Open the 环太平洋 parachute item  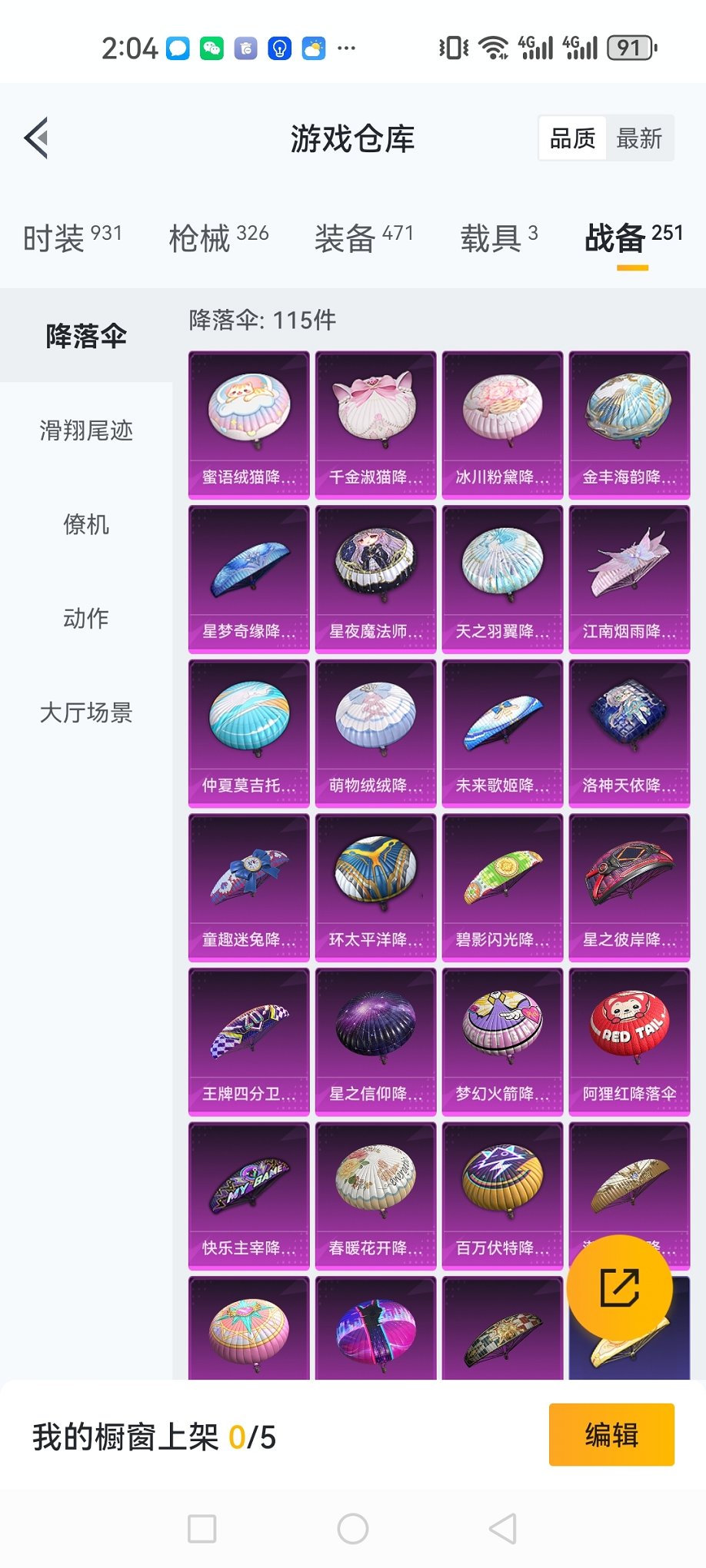click(x=375, y=887)
